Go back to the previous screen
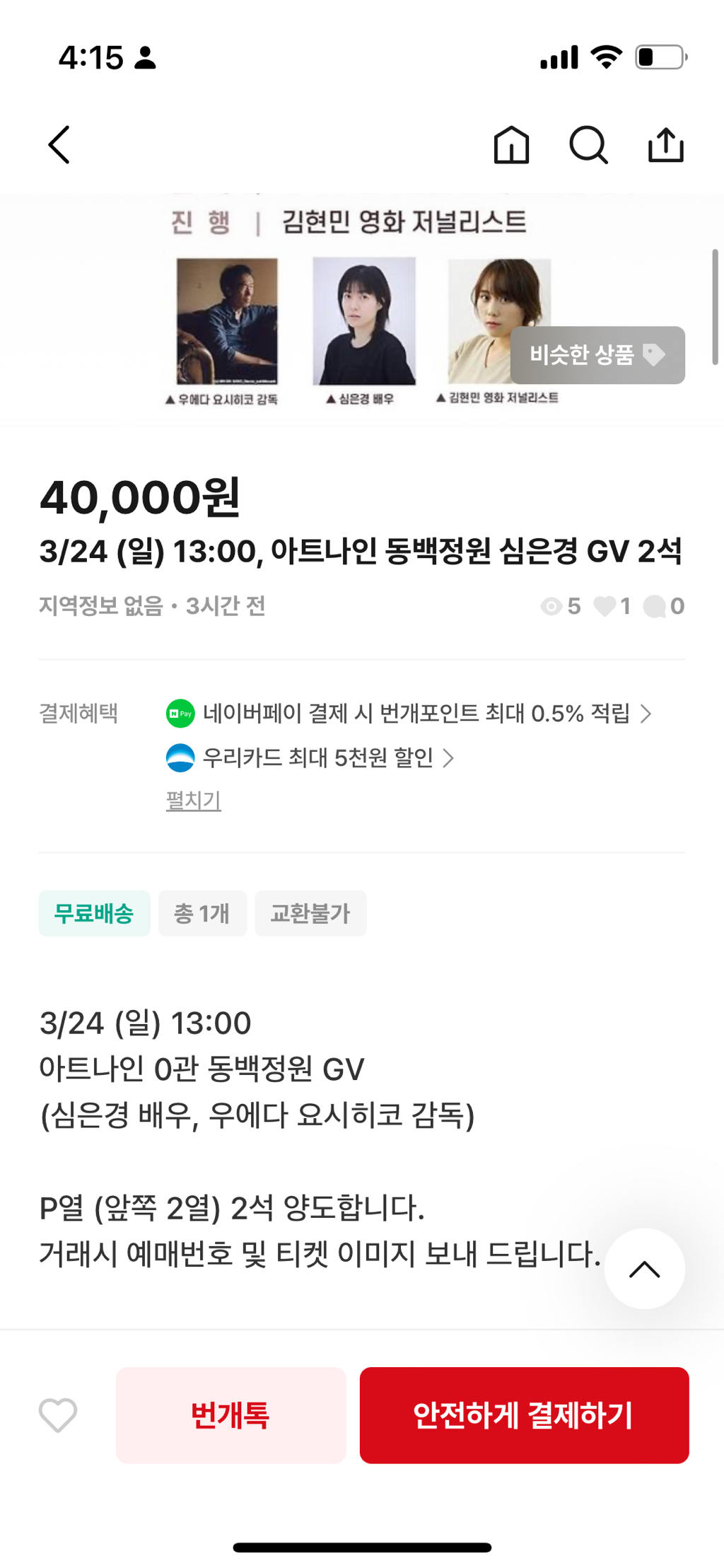This screenshot has width=724, height=1568. coord(59,145)
